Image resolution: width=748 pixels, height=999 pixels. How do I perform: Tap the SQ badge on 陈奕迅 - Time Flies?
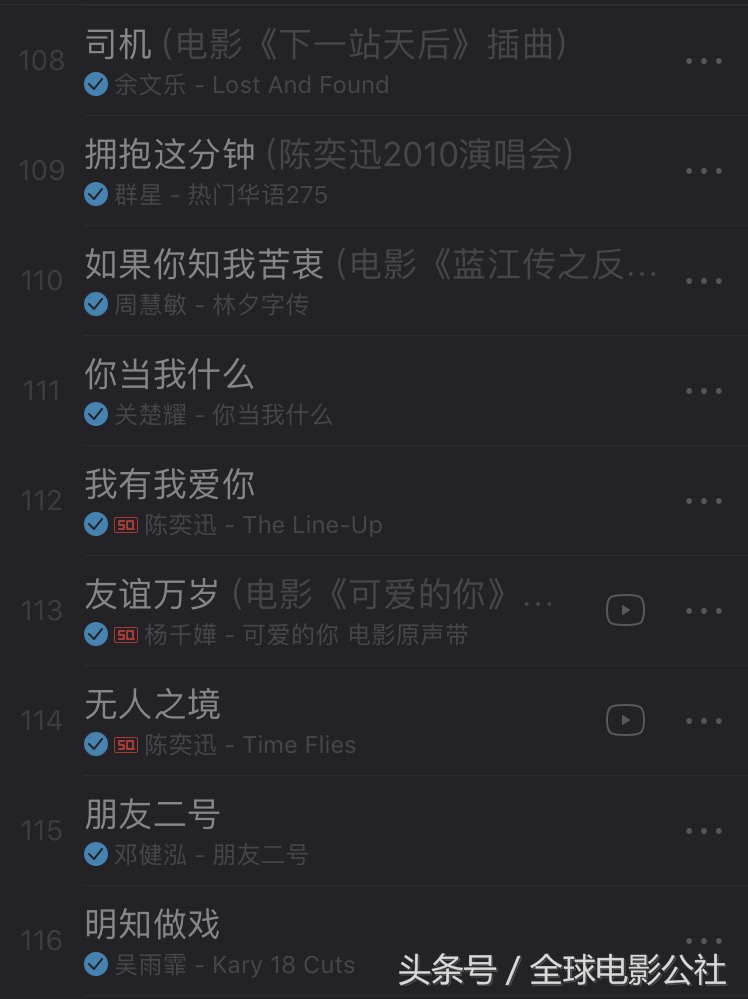(124, 744)
